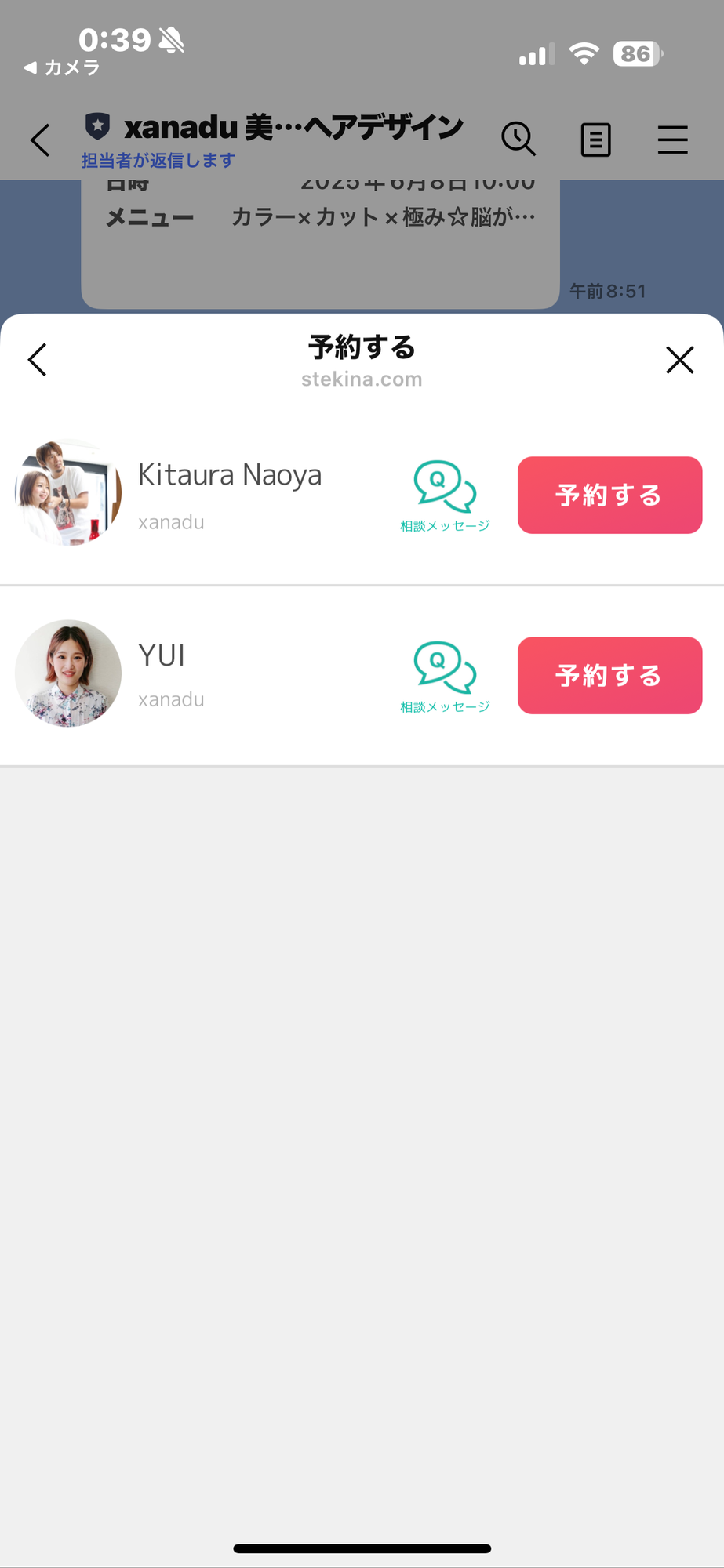
Task: Tap the cellular signal icon
Action: 536,53
